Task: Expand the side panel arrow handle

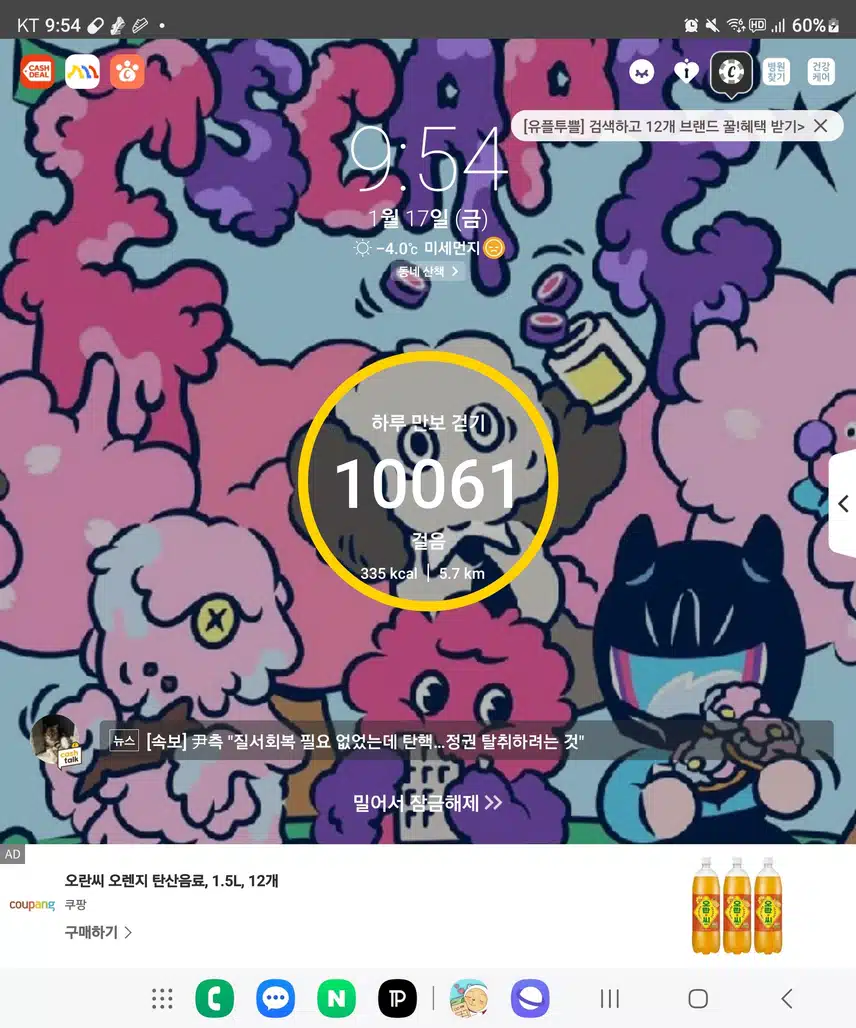Action: point(843,504)
